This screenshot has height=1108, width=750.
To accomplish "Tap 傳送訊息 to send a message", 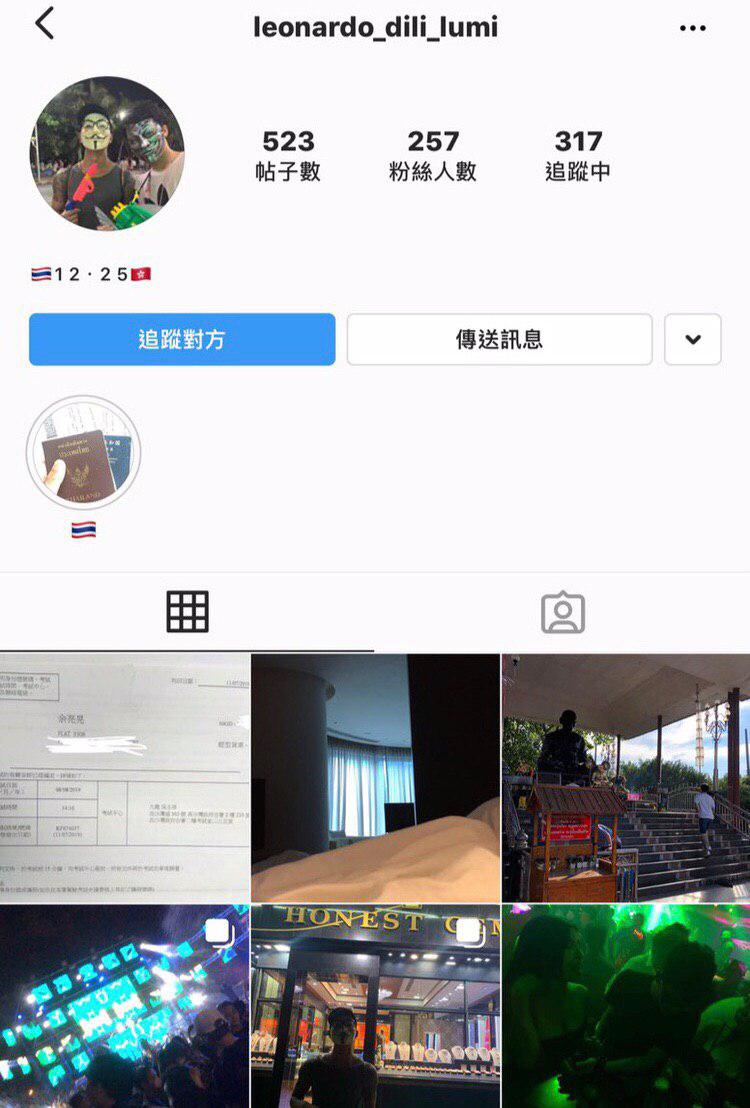I will pyautogui.click(x=499, y=339).
